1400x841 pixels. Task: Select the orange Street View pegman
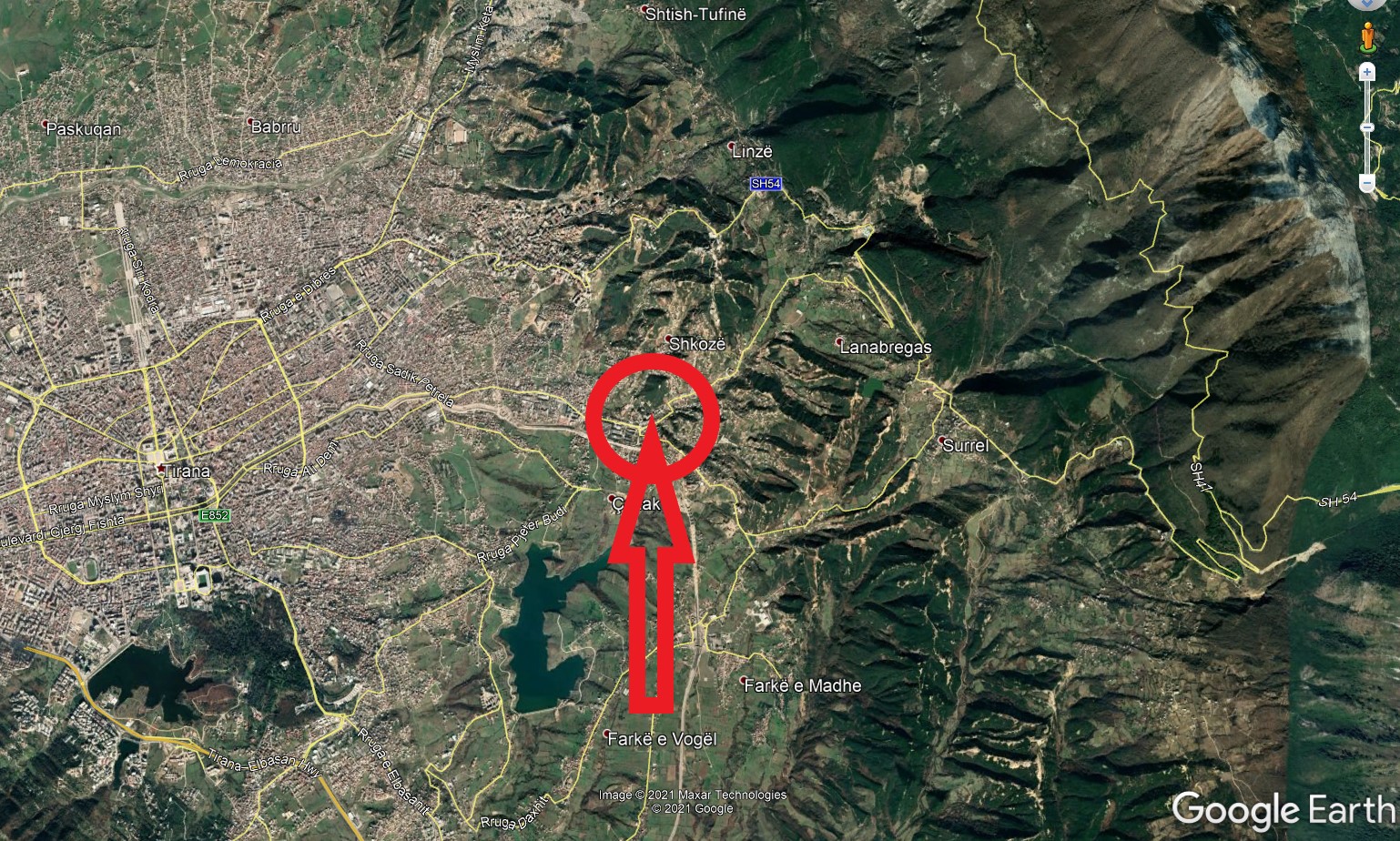1367,36
